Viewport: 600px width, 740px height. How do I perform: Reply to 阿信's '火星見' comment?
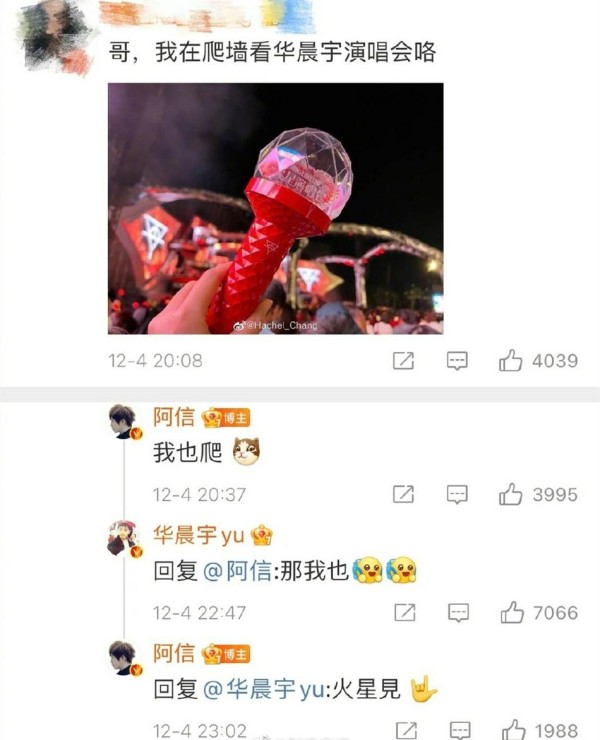click(457, 729)
